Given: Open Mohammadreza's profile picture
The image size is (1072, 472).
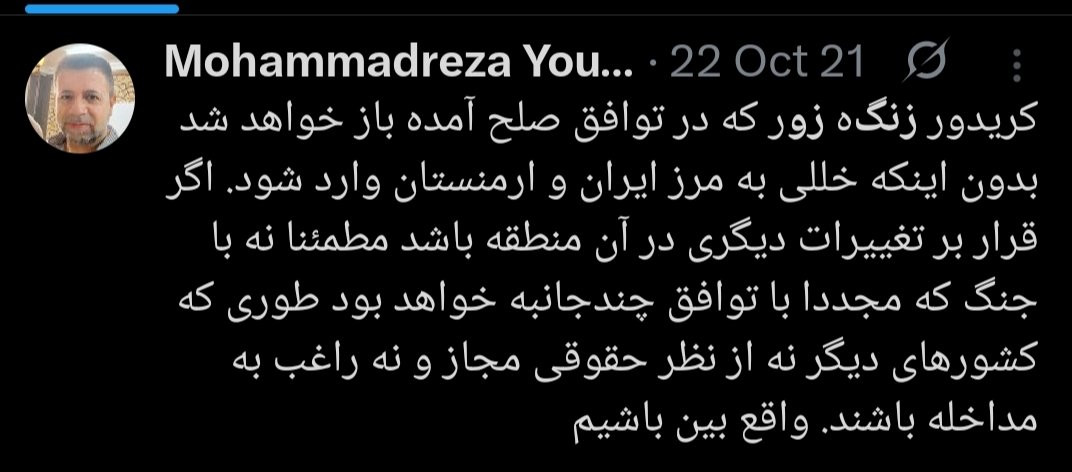Looking at the screenshot, I should click(x=80, y=98).
